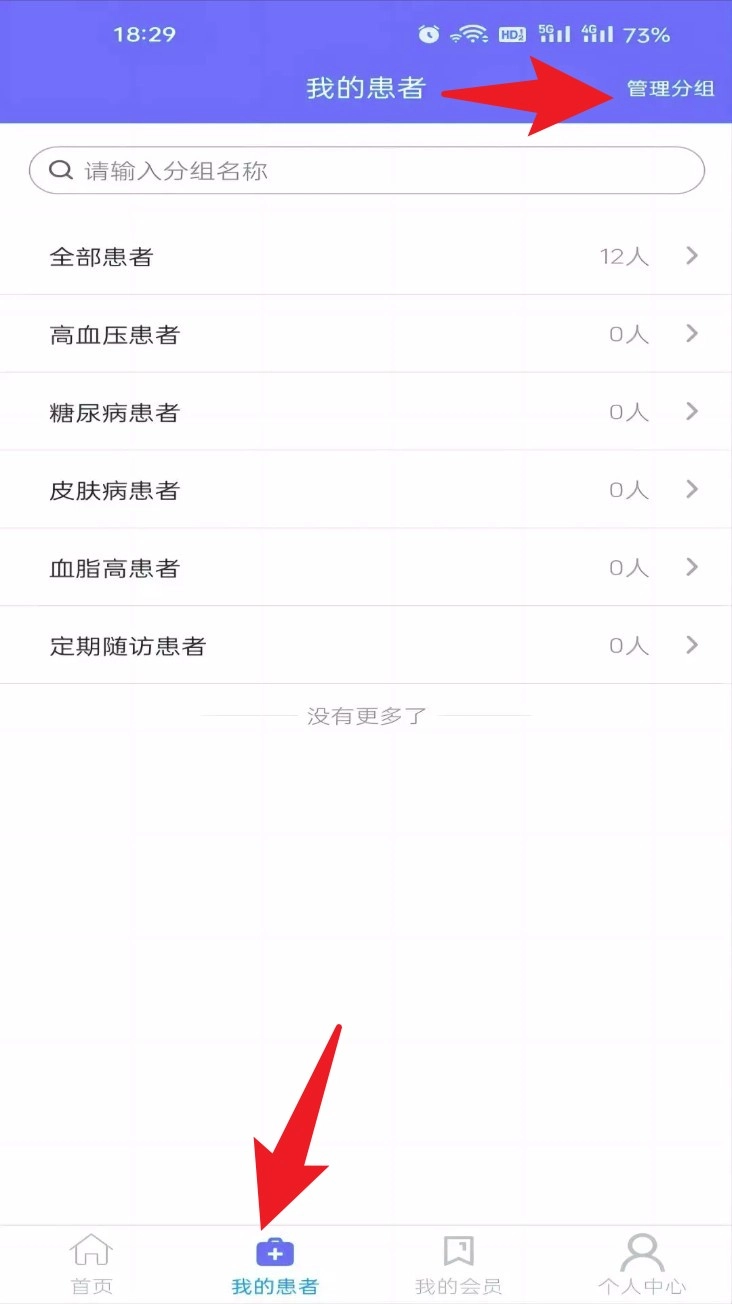This screenshot has width=732, height=1304.
Task: Go to the 个人中心 tab
Action: 642,1264
